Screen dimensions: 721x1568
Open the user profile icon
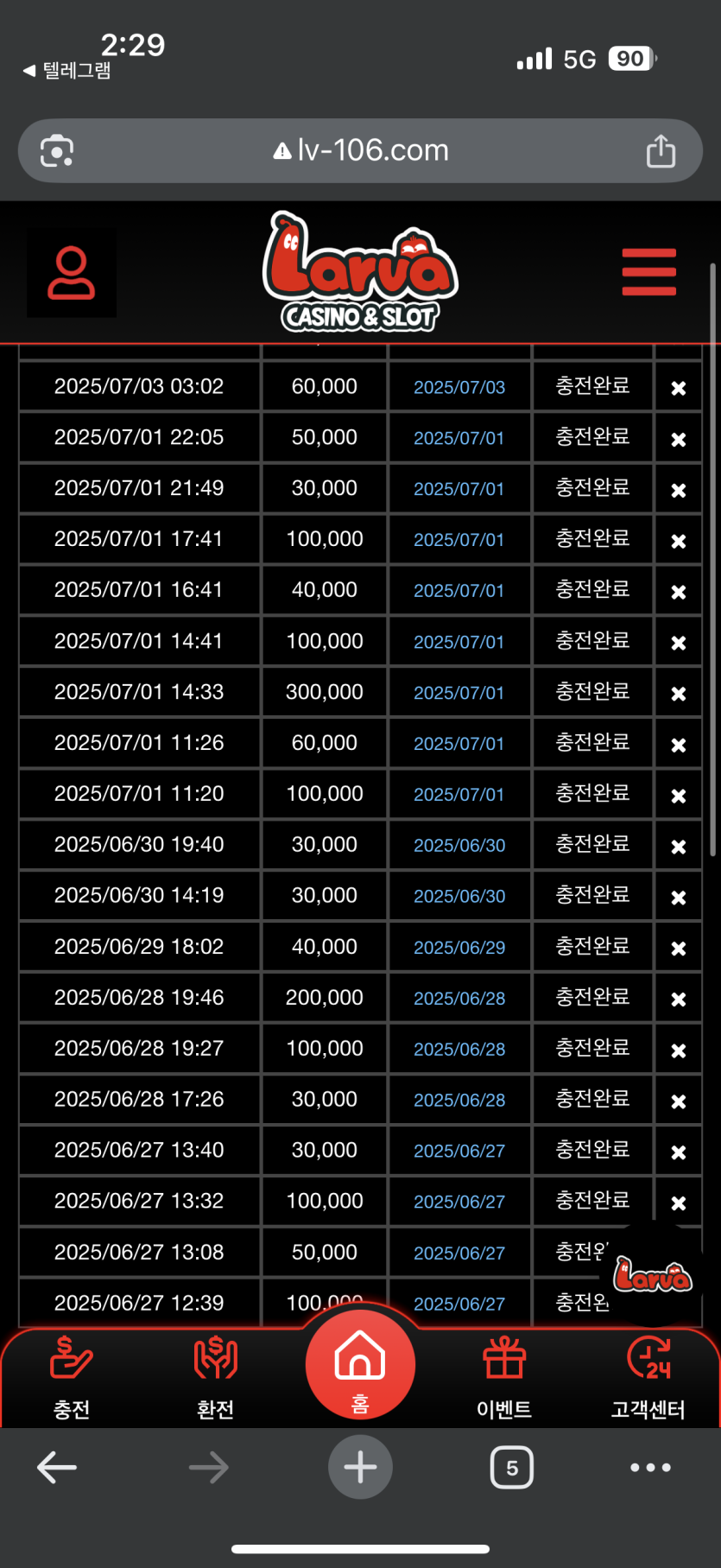(x=72, y=273)
